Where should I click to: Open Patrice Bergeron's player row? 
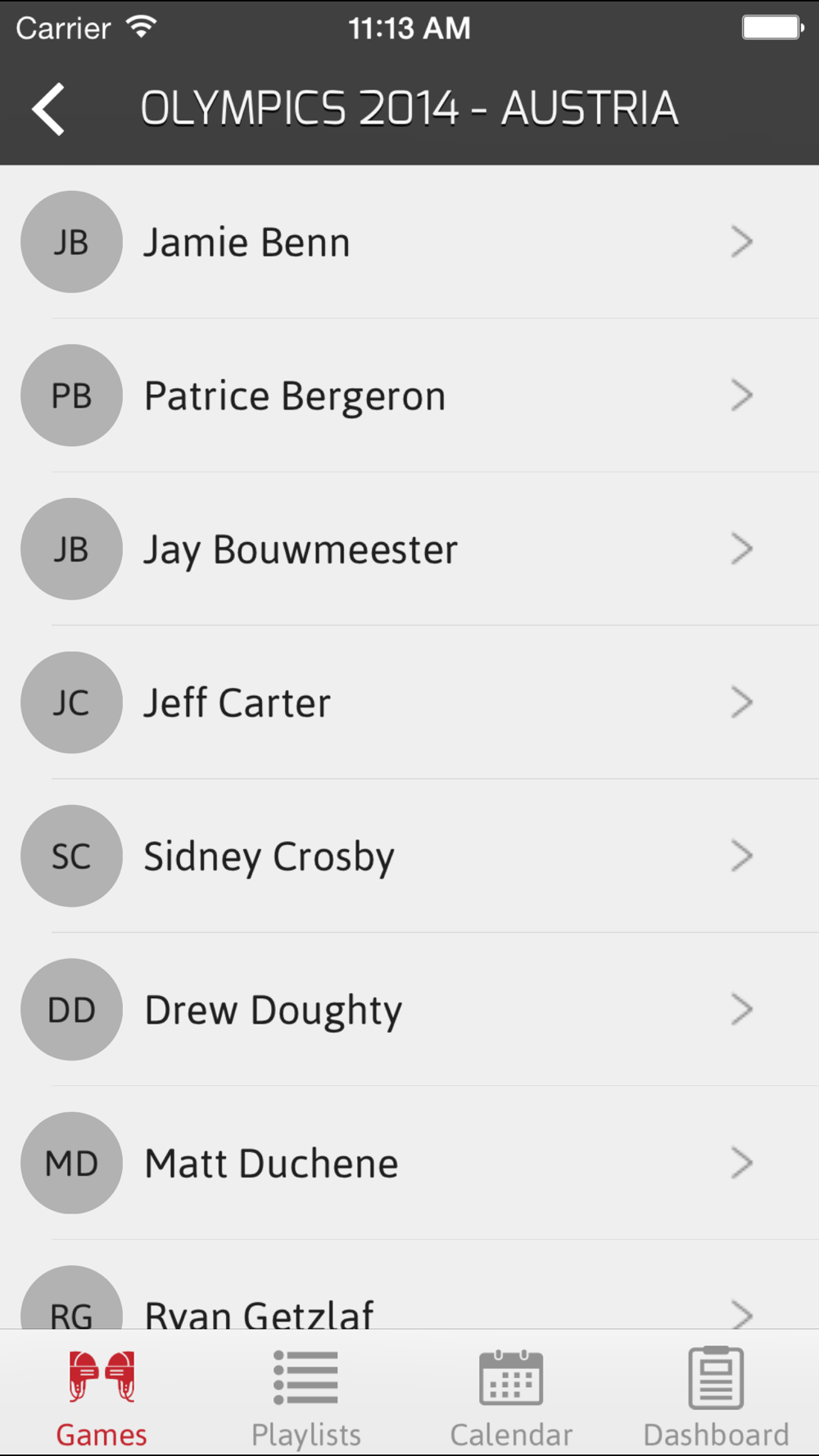[x=409, y=396]
